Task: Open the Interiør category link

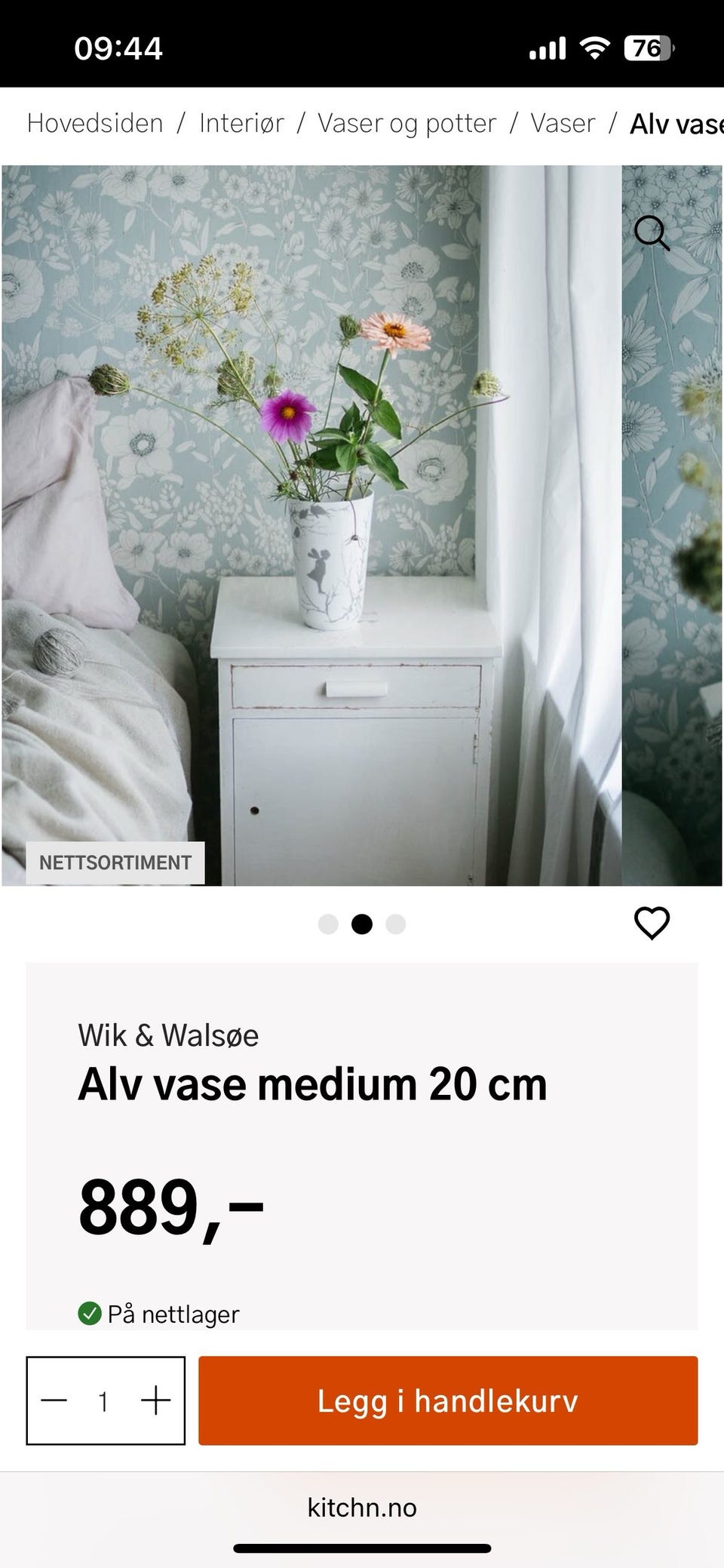Action: [x=241, y=123]
